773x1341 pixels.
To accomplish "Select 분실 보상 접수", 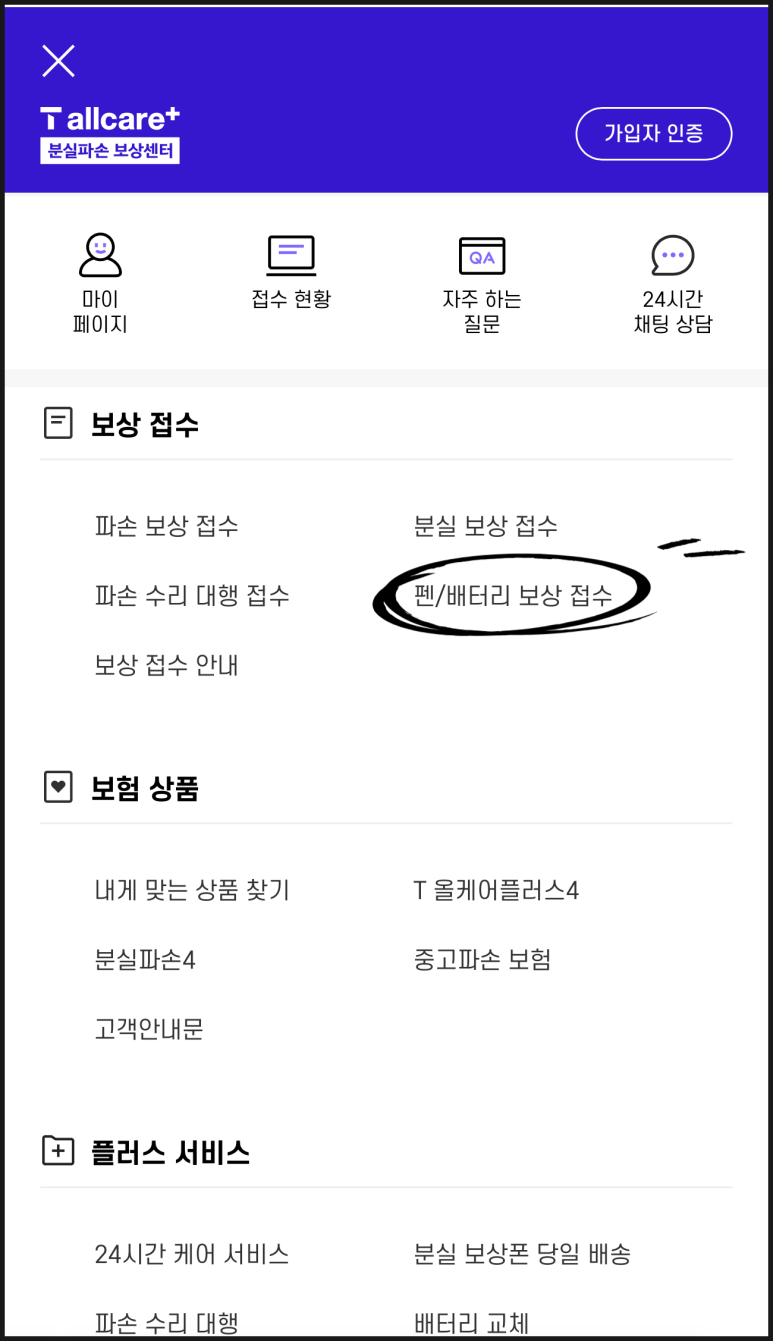I will coord(486,526).
